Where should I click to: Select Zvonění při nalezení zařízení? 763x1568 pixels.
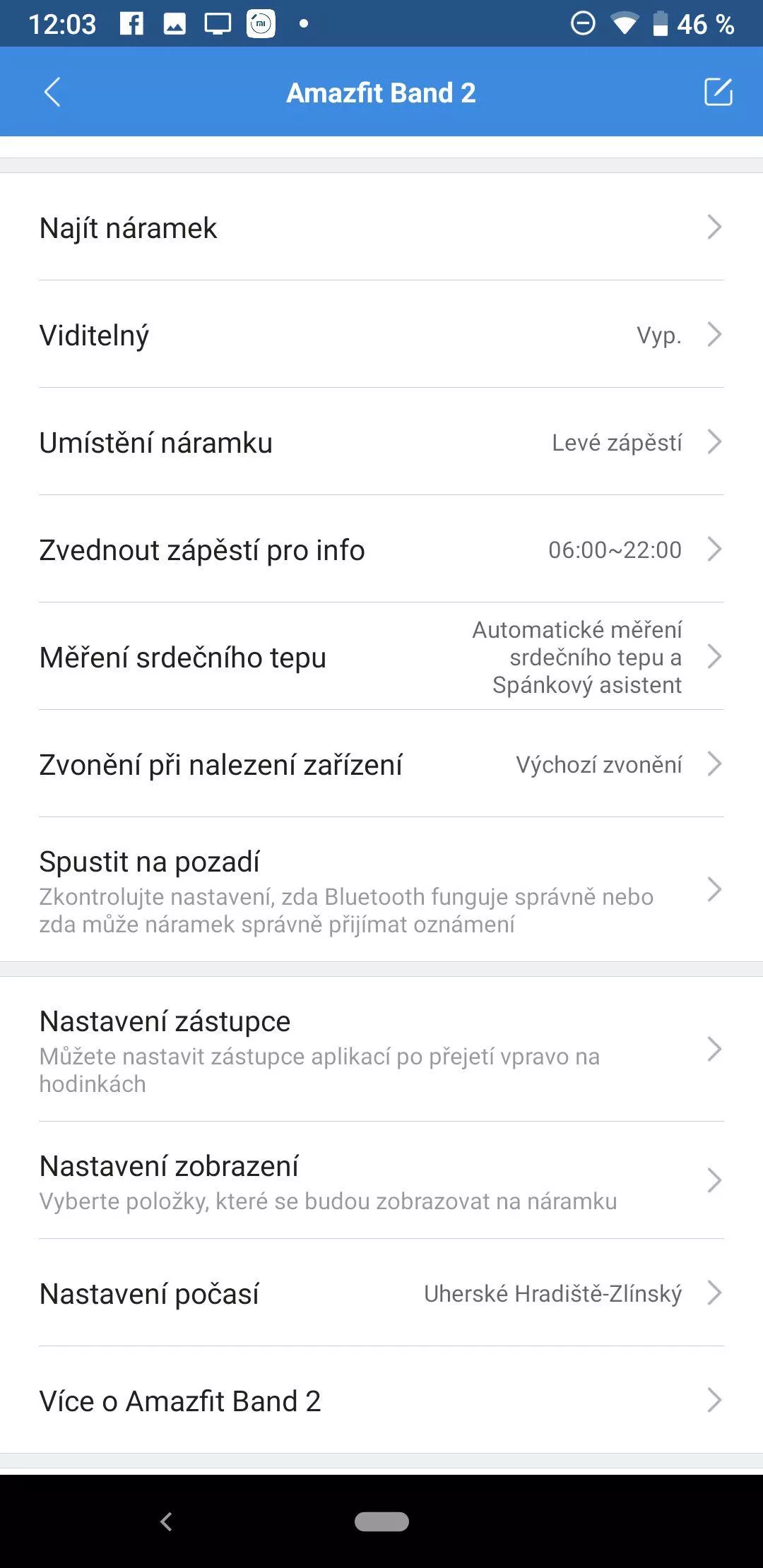381,764
